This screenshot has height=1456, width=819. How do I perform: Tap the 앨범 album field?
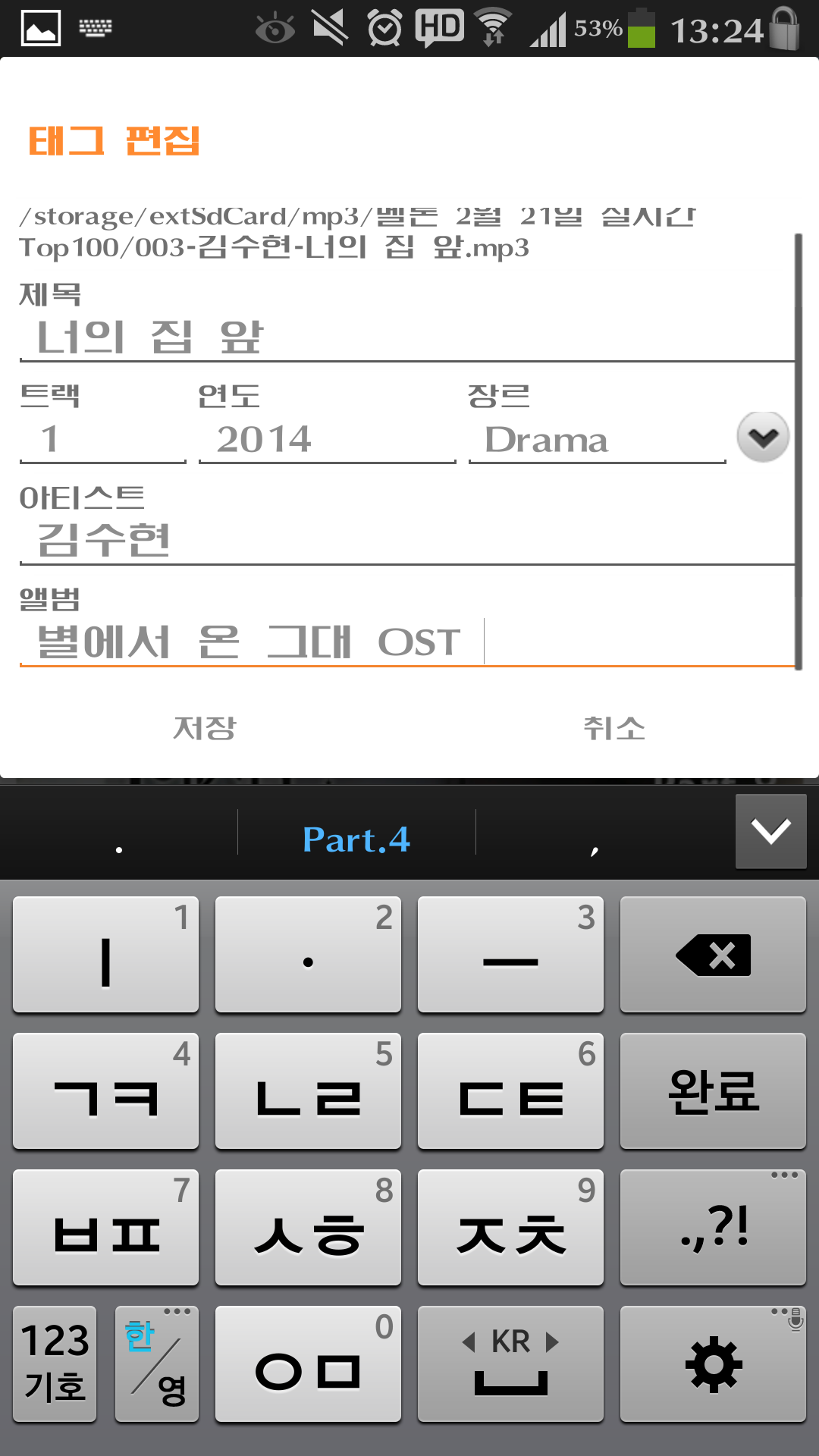[406, 642]
